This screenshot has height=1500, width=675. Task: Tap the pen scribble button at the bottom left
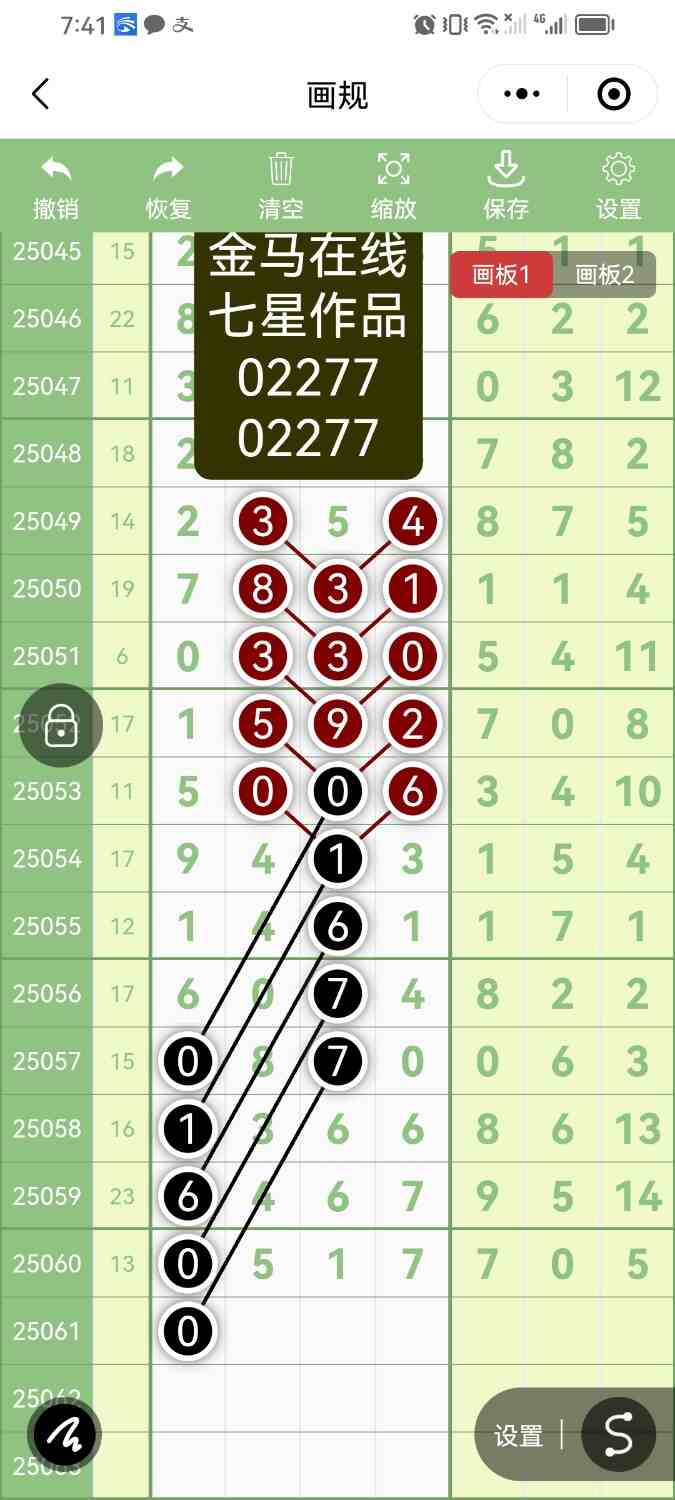coord(65,1436)
